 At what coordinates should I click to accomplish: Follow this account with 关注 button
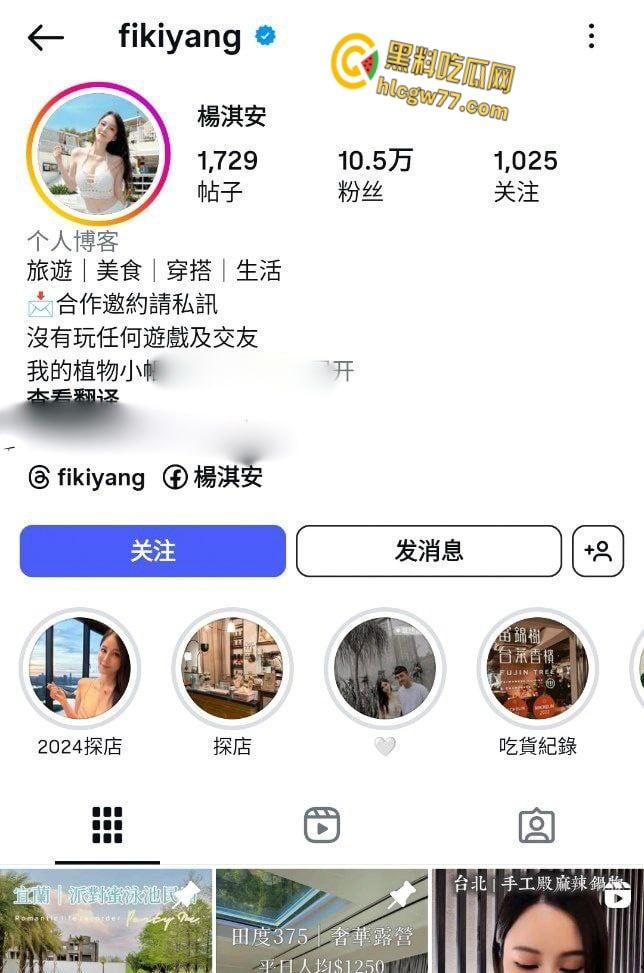pos(153,551)
